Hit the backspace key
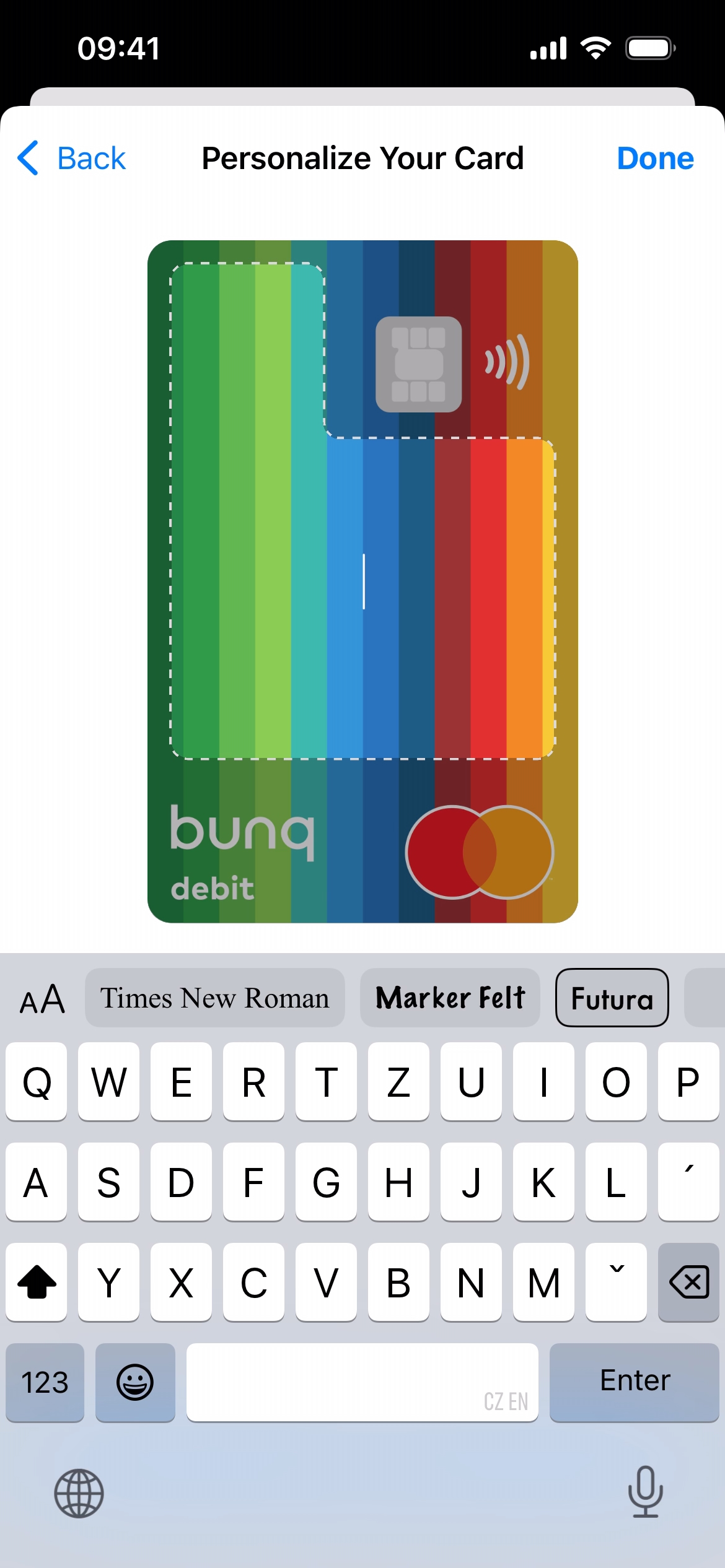This screenshot has height=1568, width=725. pos(688,1282)
